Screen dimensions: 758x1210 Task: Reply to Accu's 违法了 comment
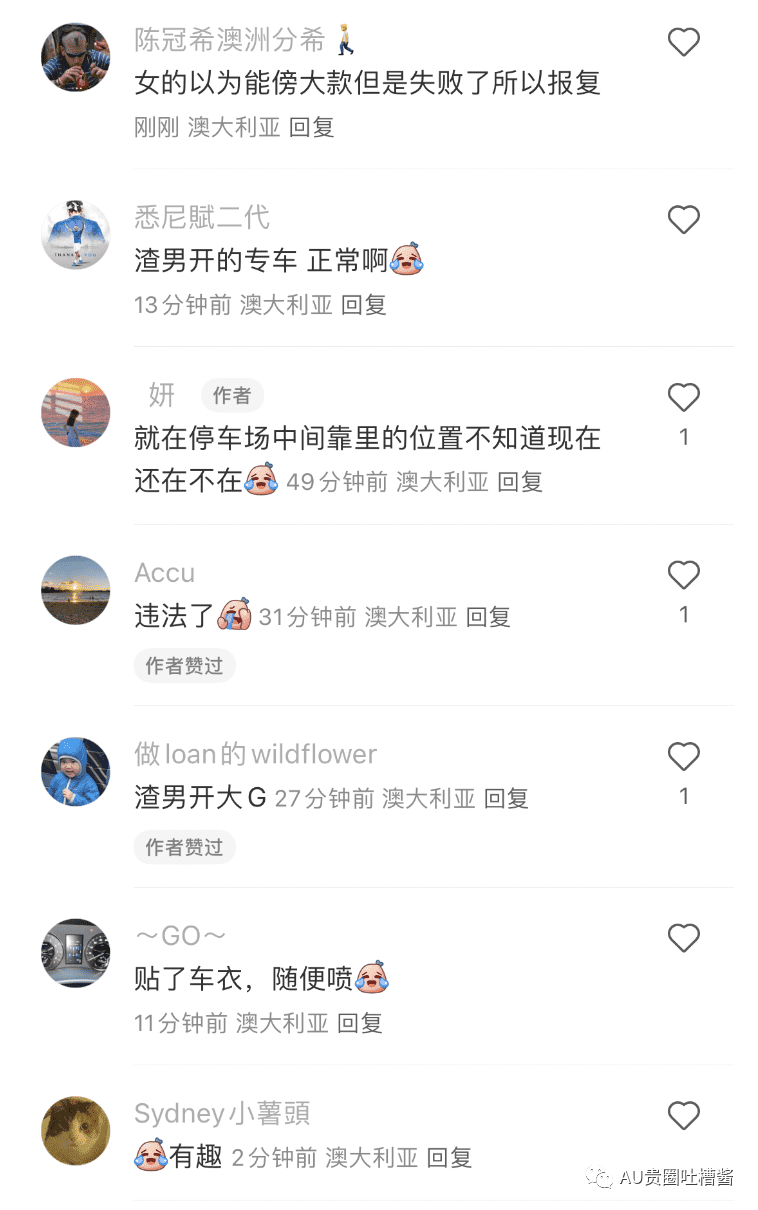pyautogui.click(x=488, y=617)
